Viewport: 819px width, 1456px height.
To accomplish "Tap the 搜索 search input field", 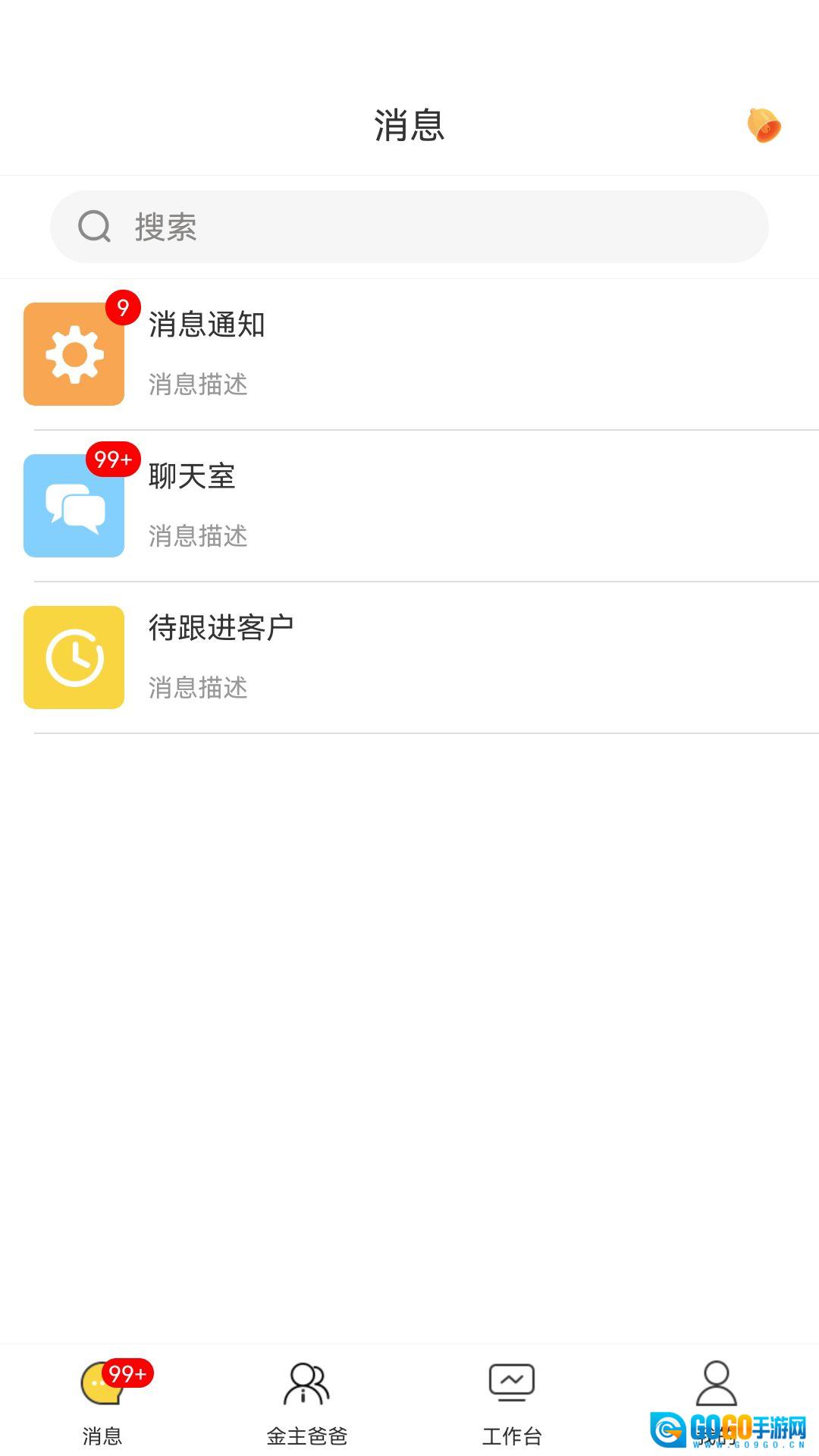I will 409,227.
